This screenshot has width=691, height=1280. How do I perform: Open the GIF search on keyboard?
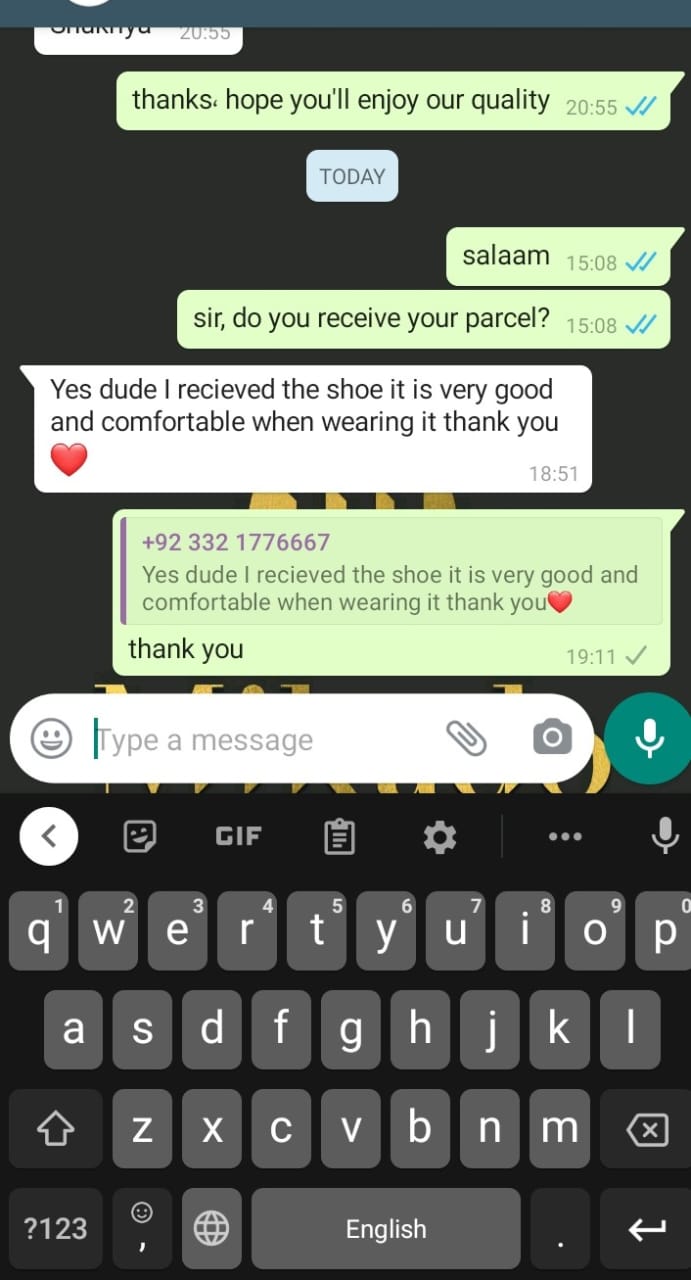pyautogui.click(x=238, y=835)
